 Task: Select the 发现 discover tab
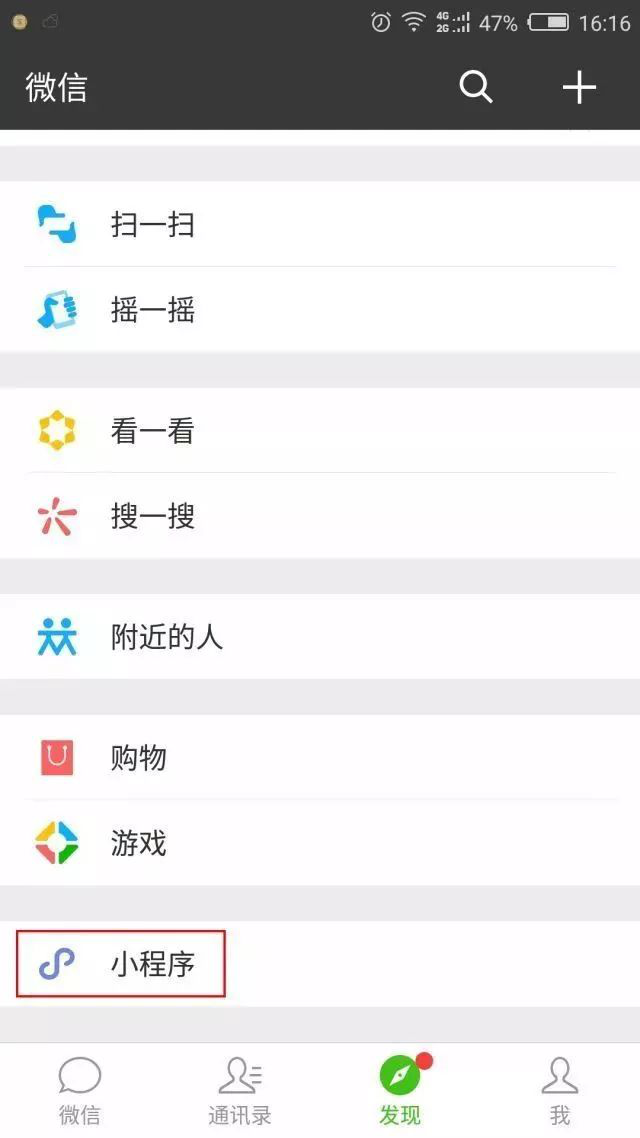(x=400, y=1091)
